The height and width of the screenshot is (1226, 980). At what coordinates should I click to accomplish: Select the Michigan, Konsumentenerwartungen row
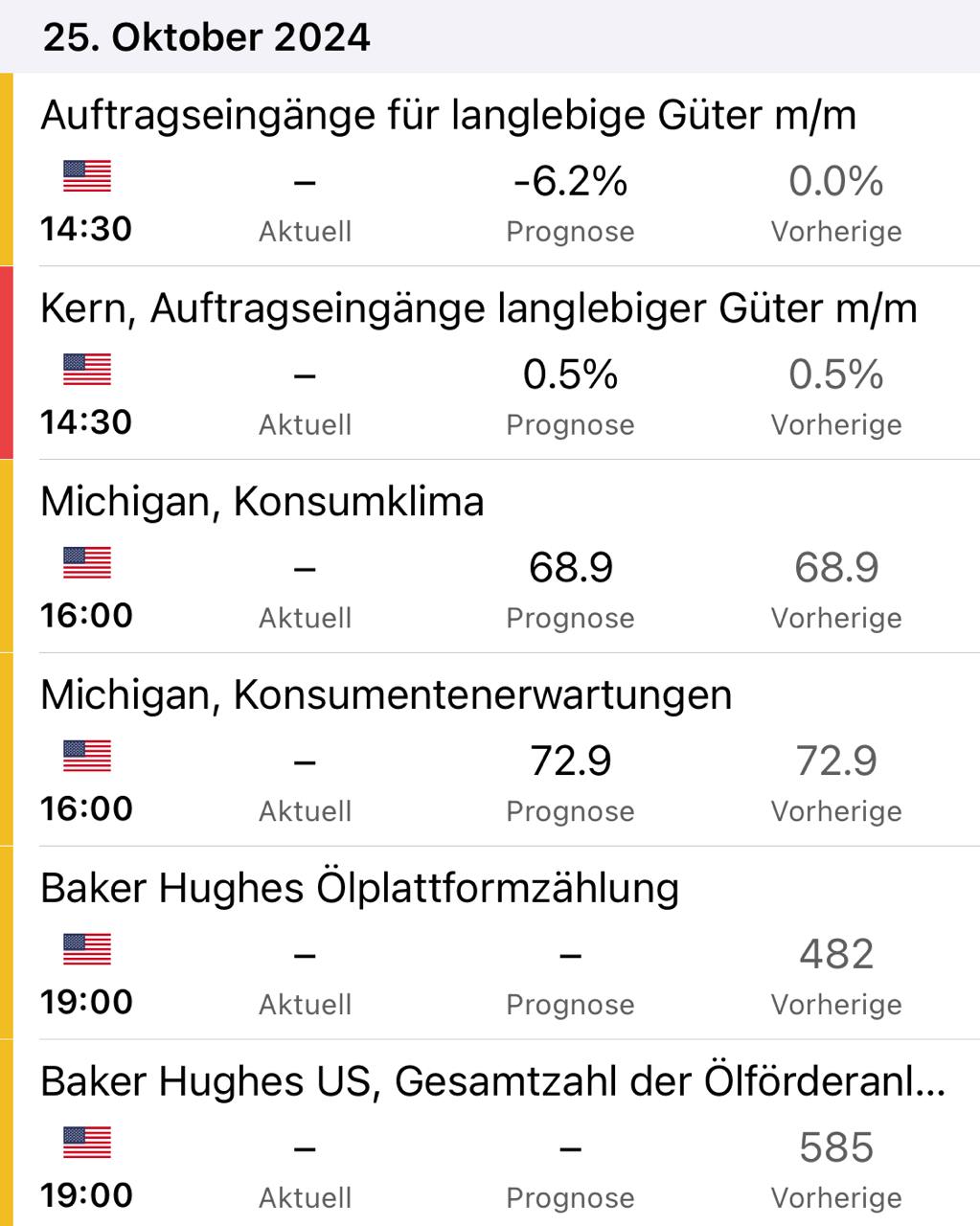point(386,696)
